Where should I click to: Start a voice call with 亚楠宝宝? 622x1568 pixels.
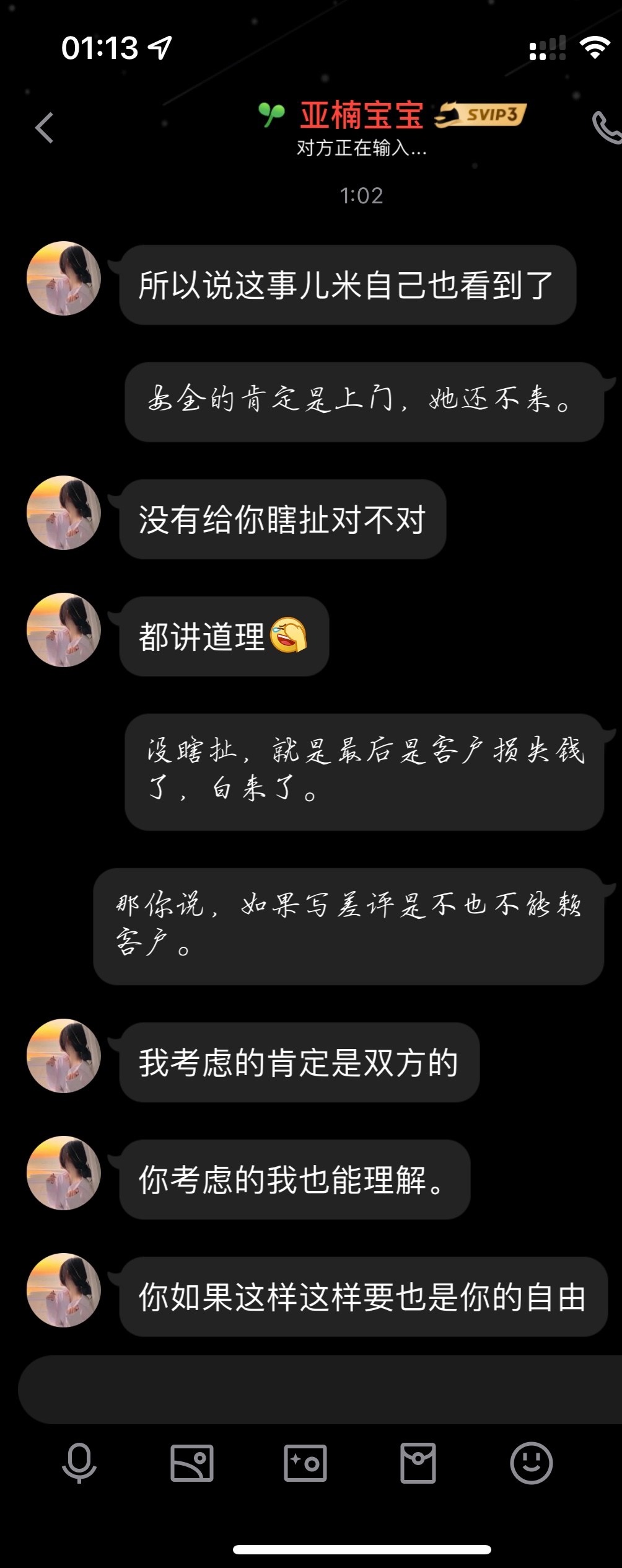coord(607,128)
